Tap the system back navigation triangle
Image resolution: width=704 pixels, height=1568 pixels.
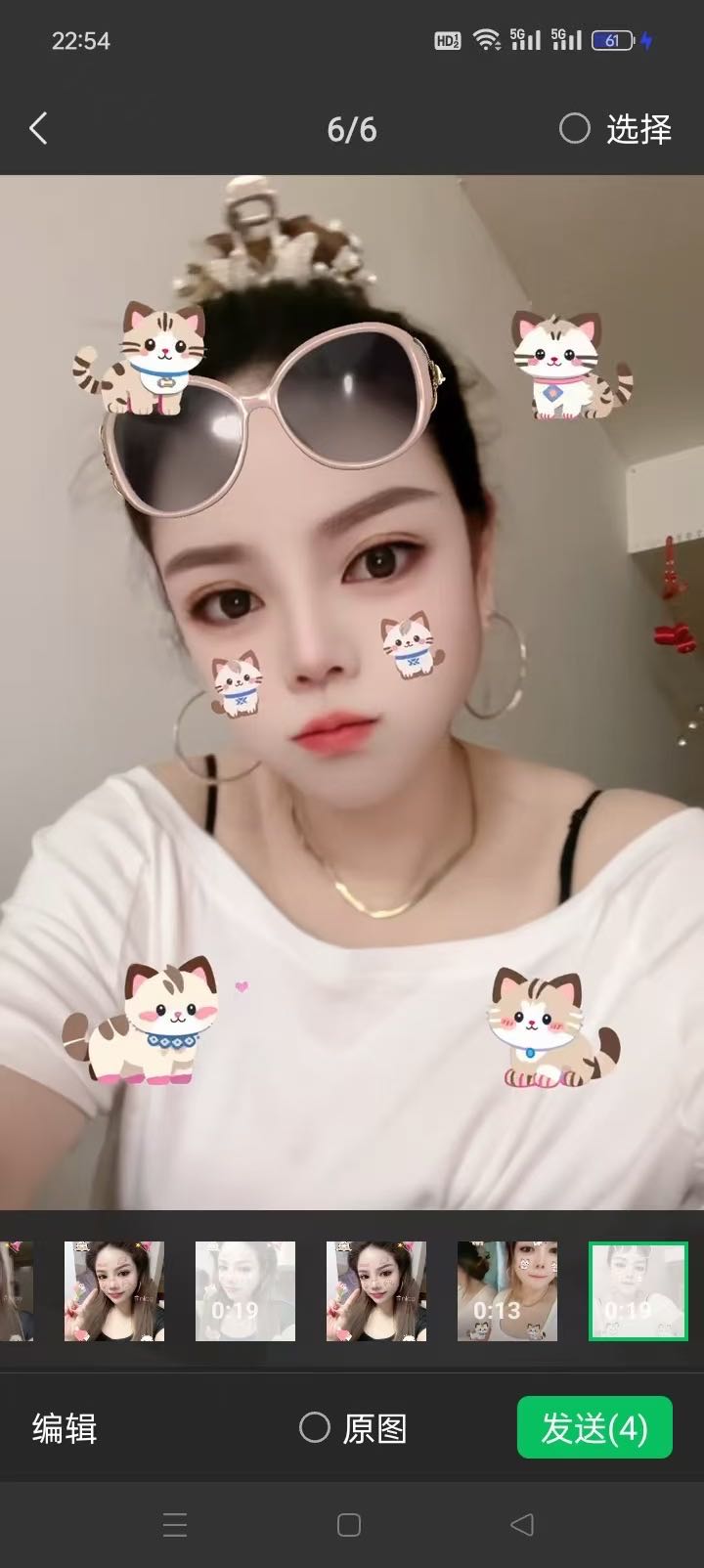pos(522,1524)
